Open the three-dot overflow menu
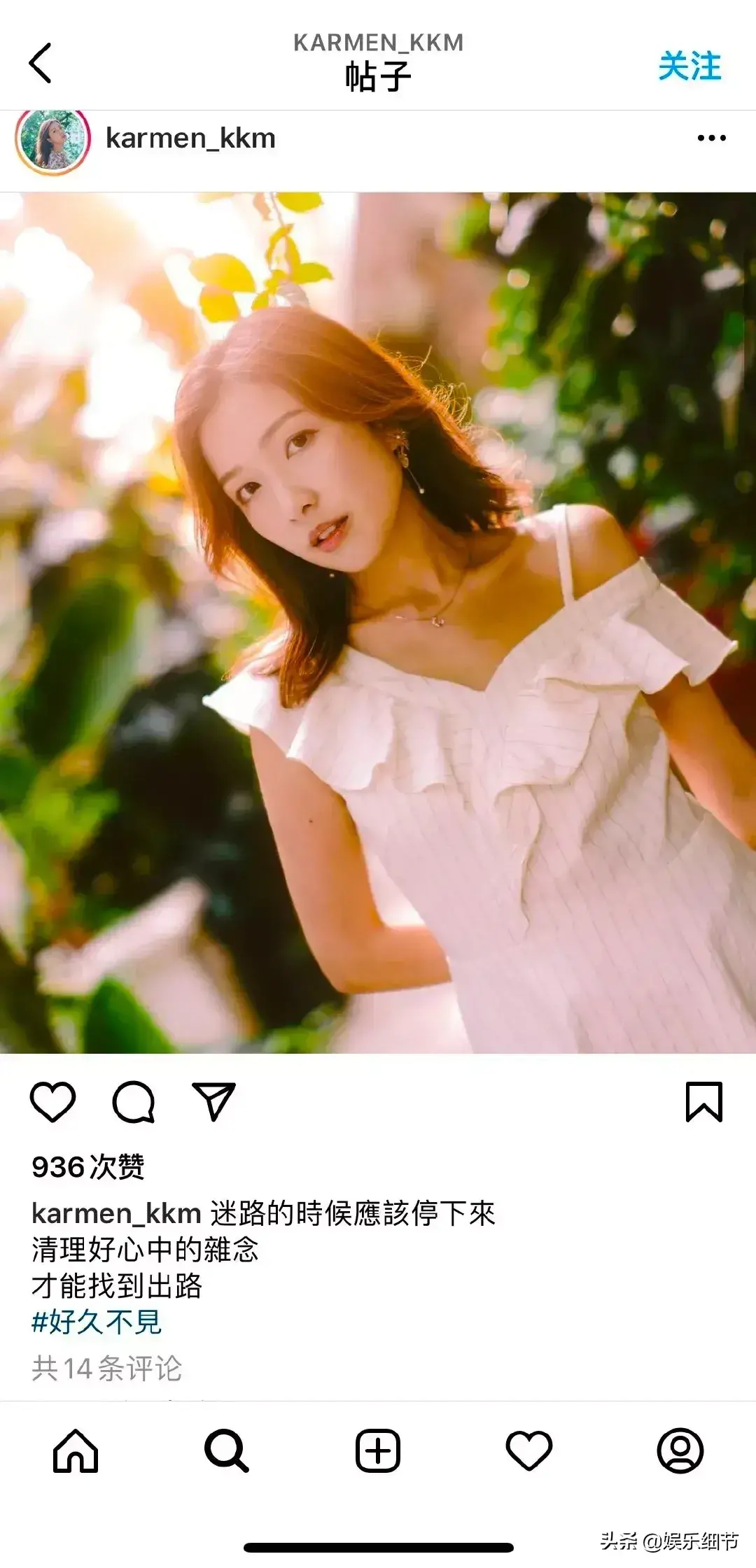 pyautogui.click(x=712, y=139)
